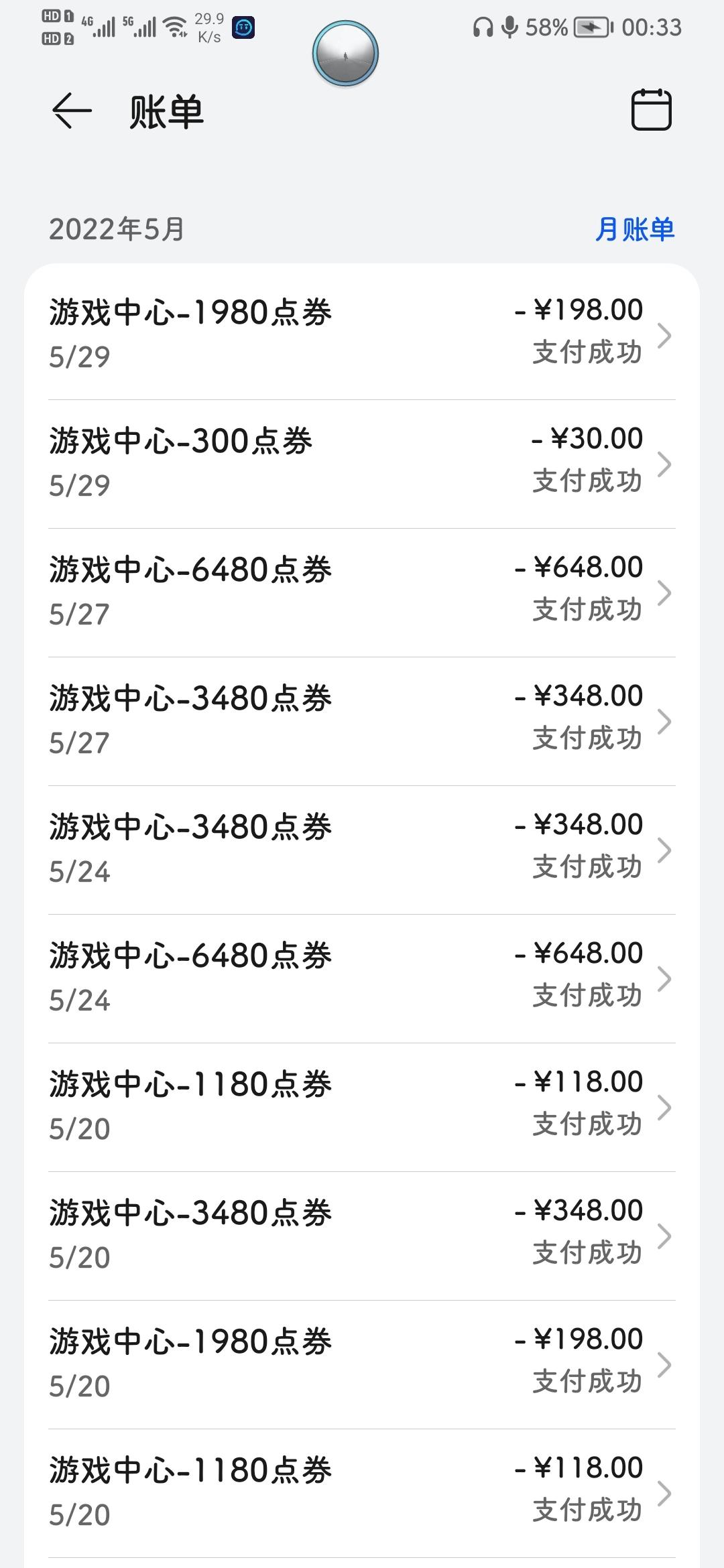Screen dimensions: 724x1568
Task: Open the 5/24 3480点券 transaction details
Action: [362, 850]
